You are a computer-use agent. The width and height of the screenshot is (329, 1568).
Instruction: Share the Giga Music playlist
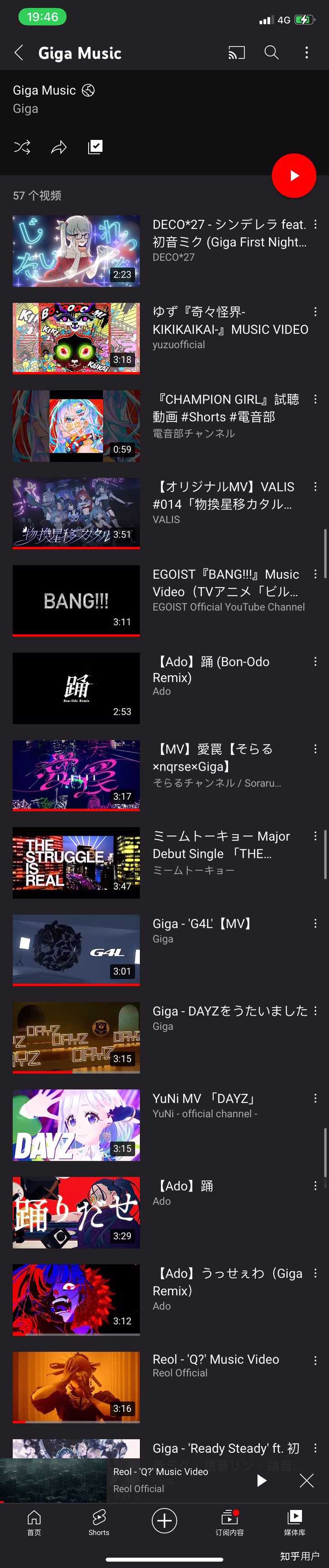[x=59, y=147]
